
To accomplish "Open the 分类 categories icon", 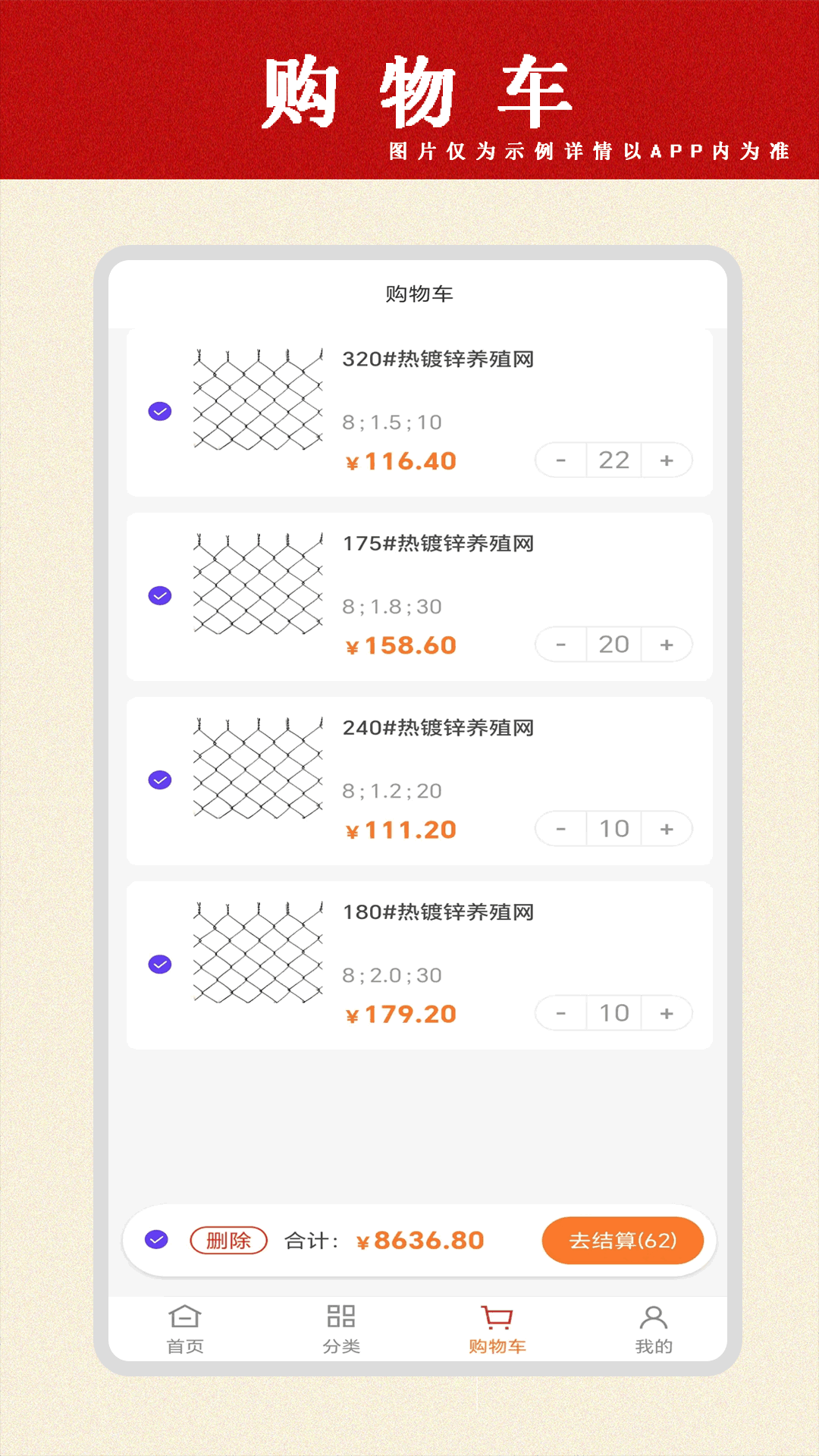I will click(x=341, y=1329).
